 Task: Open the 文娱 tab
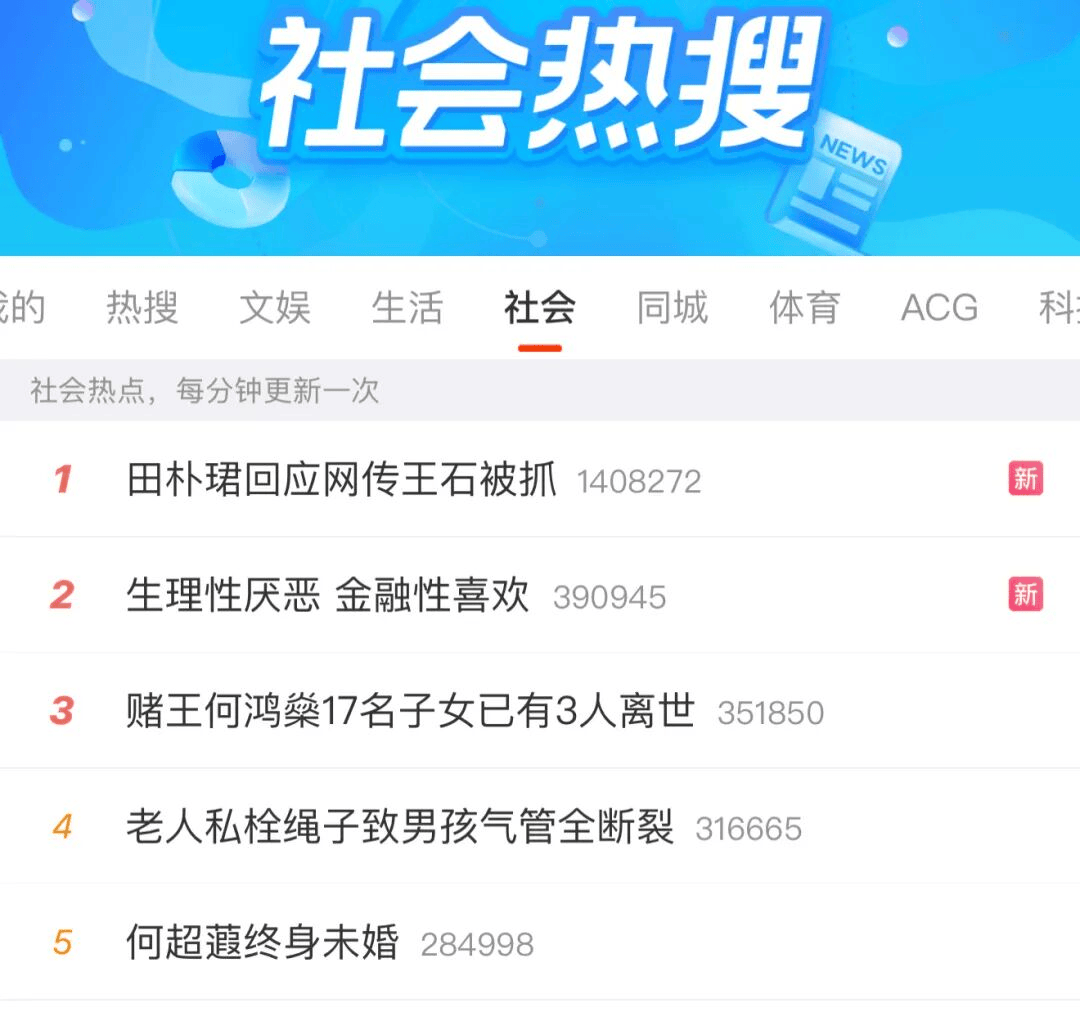275,308
